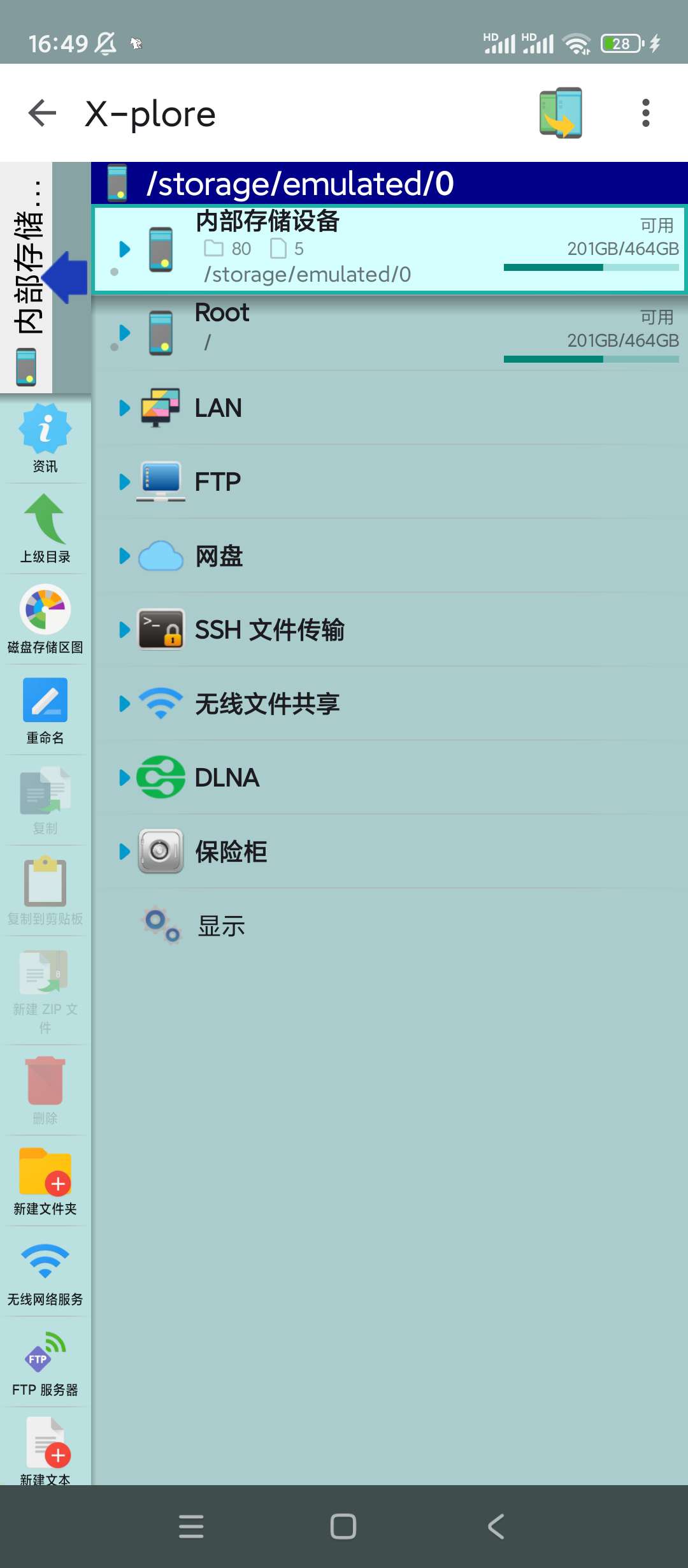The width and height of the screenshot is (688, 1568).
Task: Expand the LAN entry
Action: click(124, 408)
